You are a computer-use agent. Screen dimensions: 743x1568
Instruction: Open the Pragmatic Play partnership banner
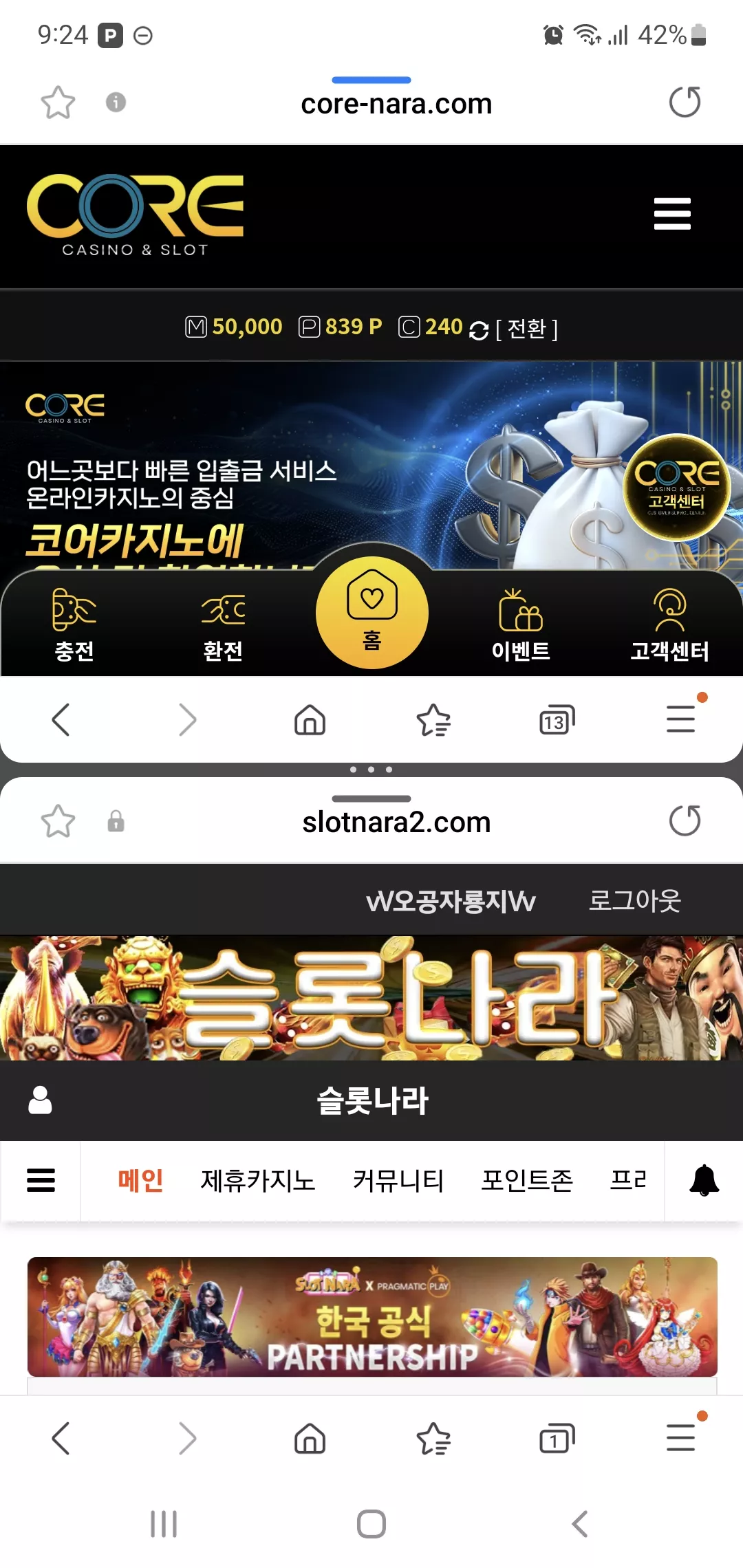tap(372, 1317)
